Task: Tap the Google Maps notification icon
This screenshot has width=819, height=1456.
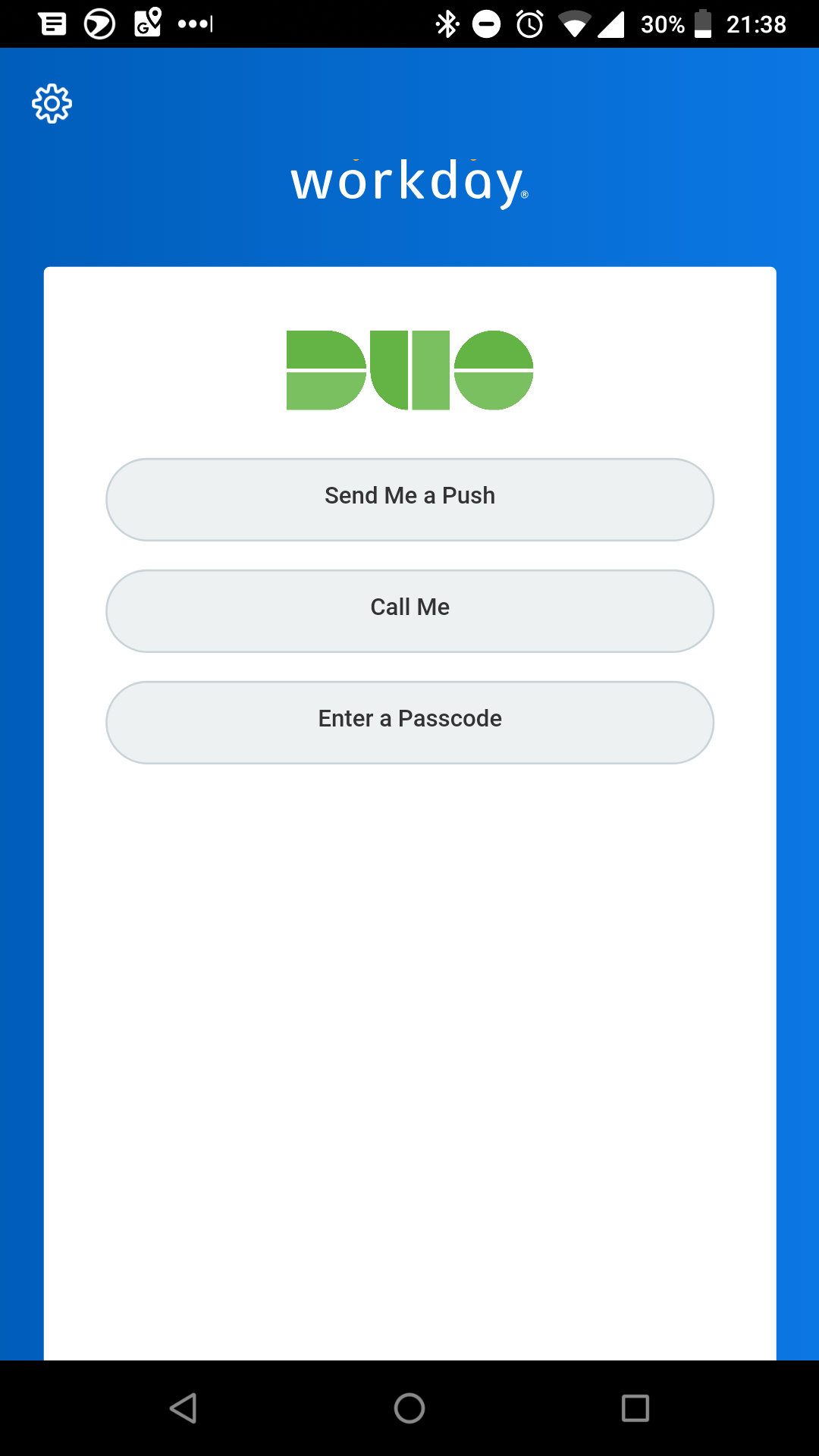Action: point(146,24)
